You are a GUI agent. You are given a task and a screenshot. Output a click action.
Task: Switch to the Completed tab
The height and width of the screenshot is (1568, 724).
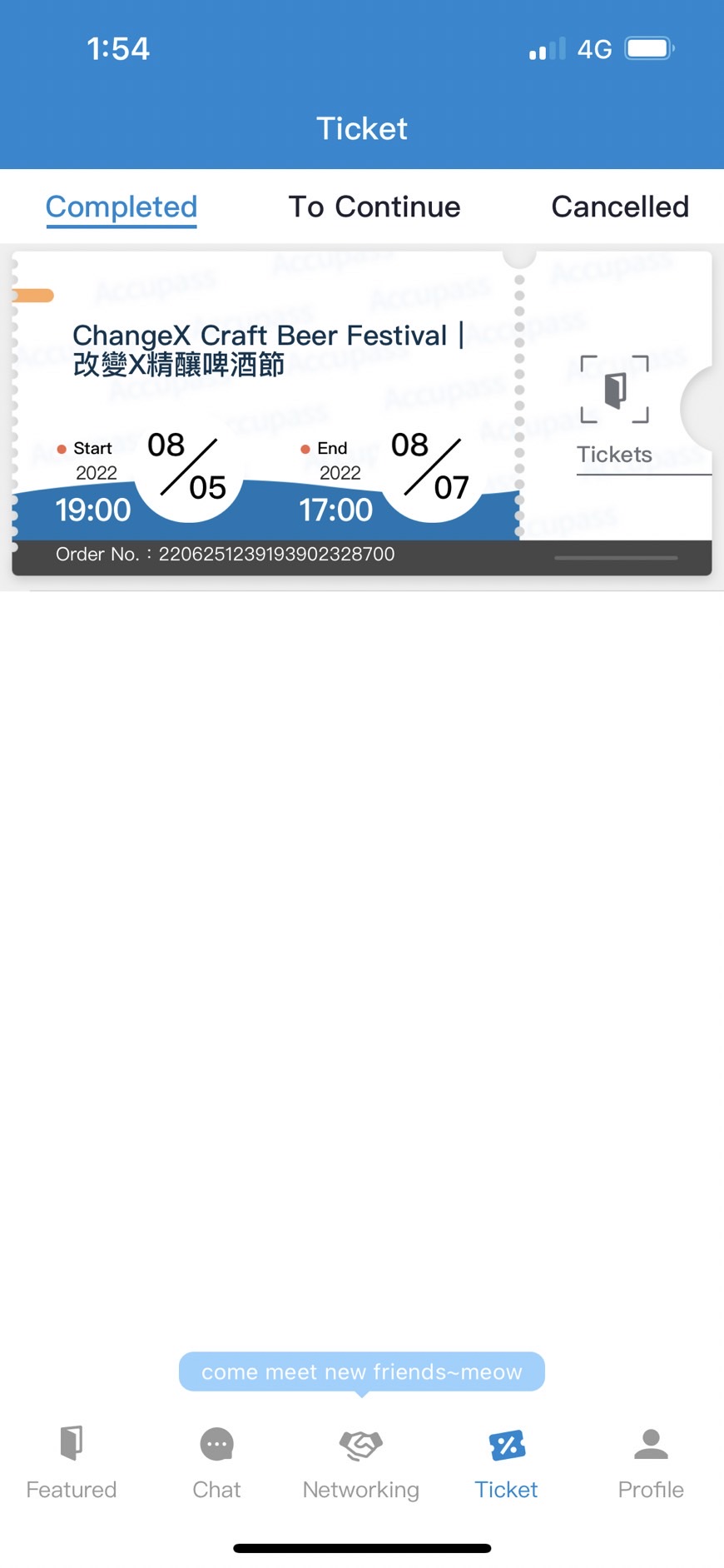[x=121, y=207]
